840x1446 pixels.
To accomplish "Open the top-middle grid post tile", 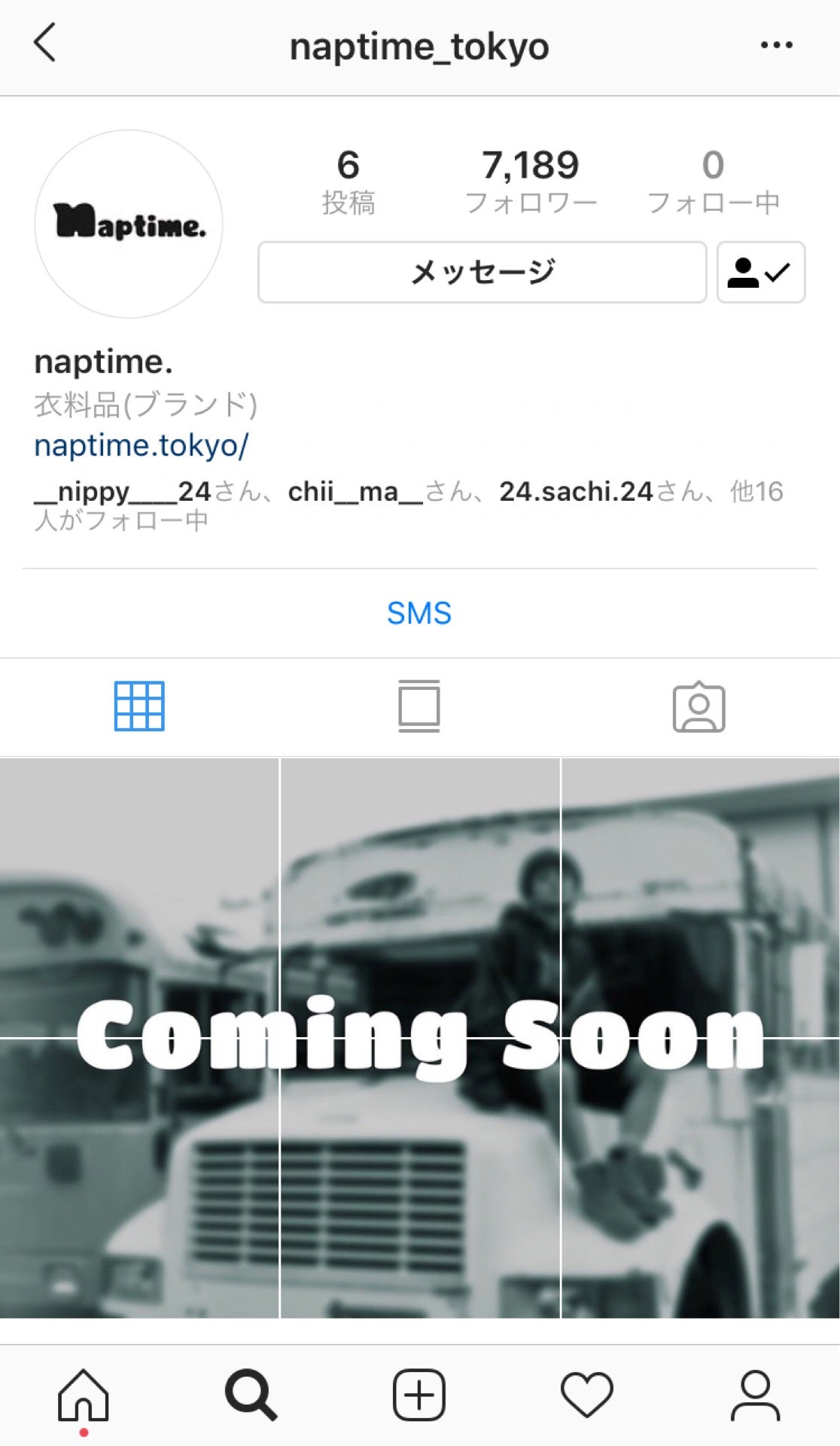I will pos(420,898).
